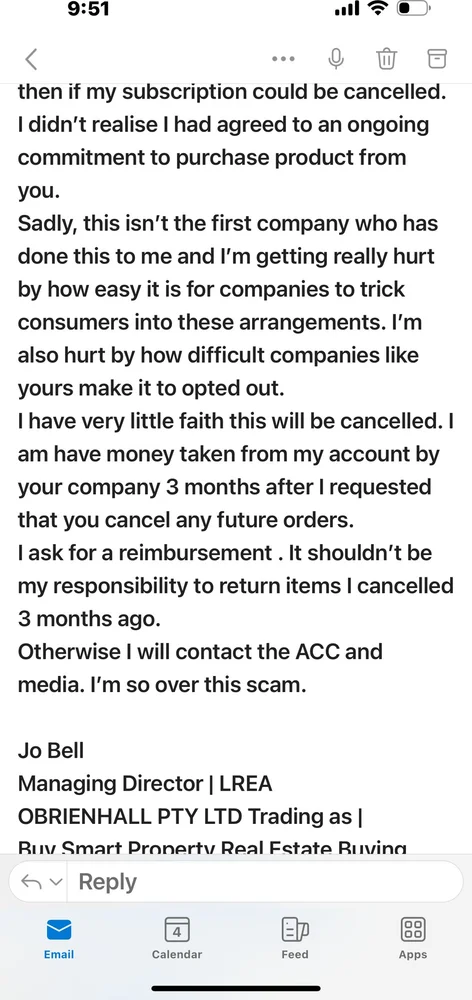Open the three-dot more options menu
Image resolution: width=472 pixels, height=1000 pixels.
point(283,59)
